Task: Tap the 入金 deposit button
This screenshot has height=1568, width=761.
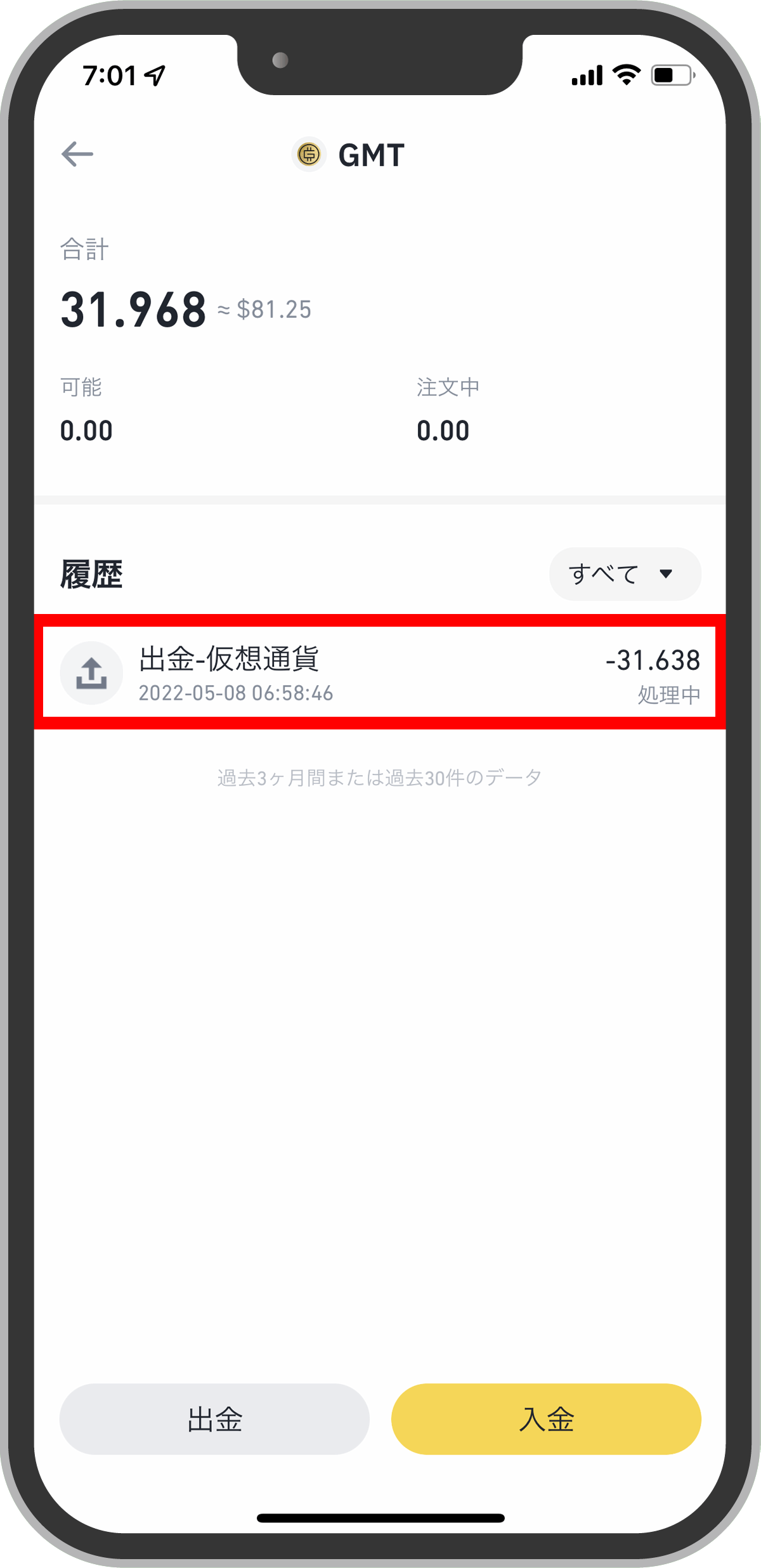Action: 546,1419
